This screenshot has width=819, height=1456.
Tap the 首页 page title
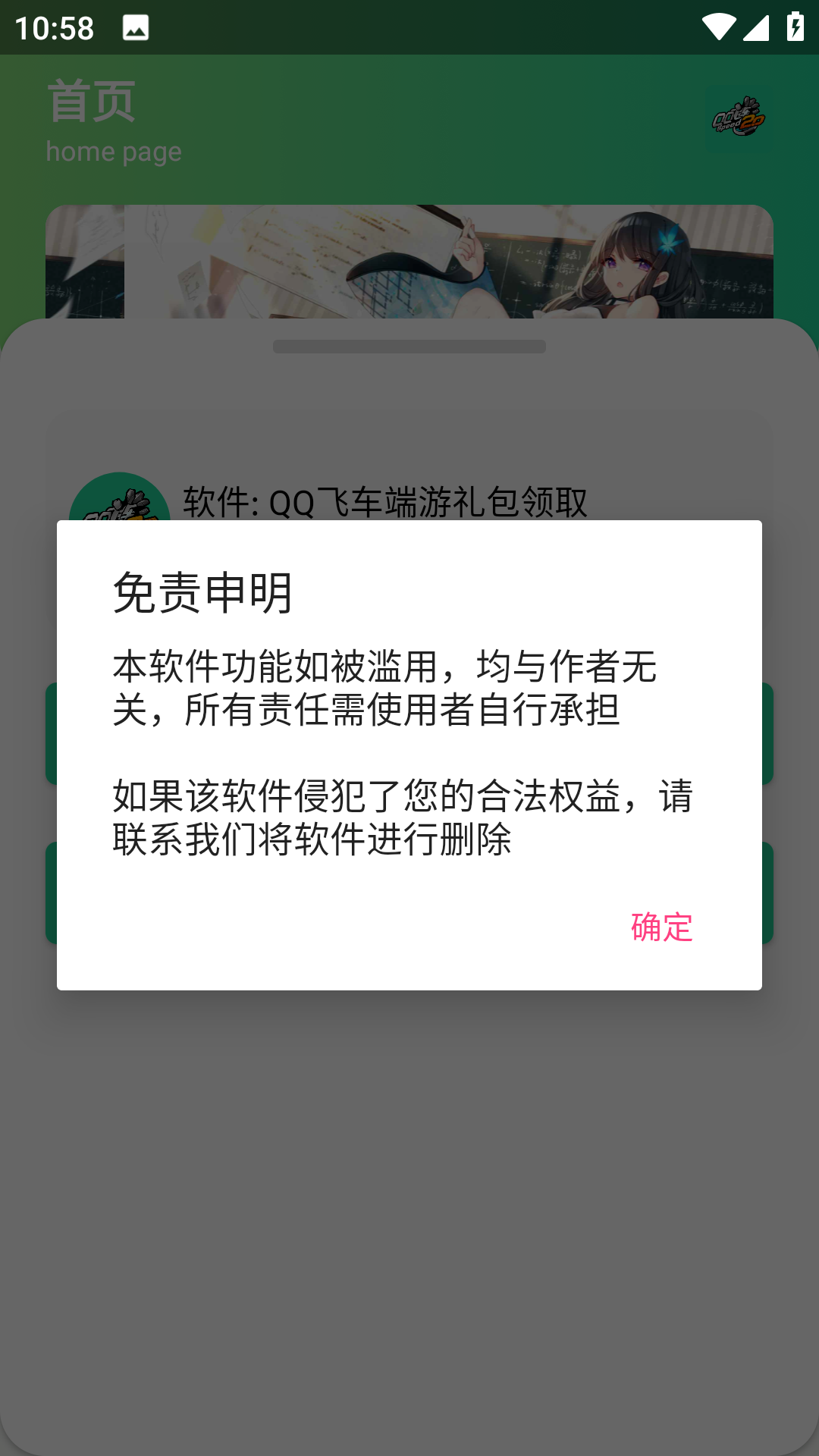coord(89,101)
